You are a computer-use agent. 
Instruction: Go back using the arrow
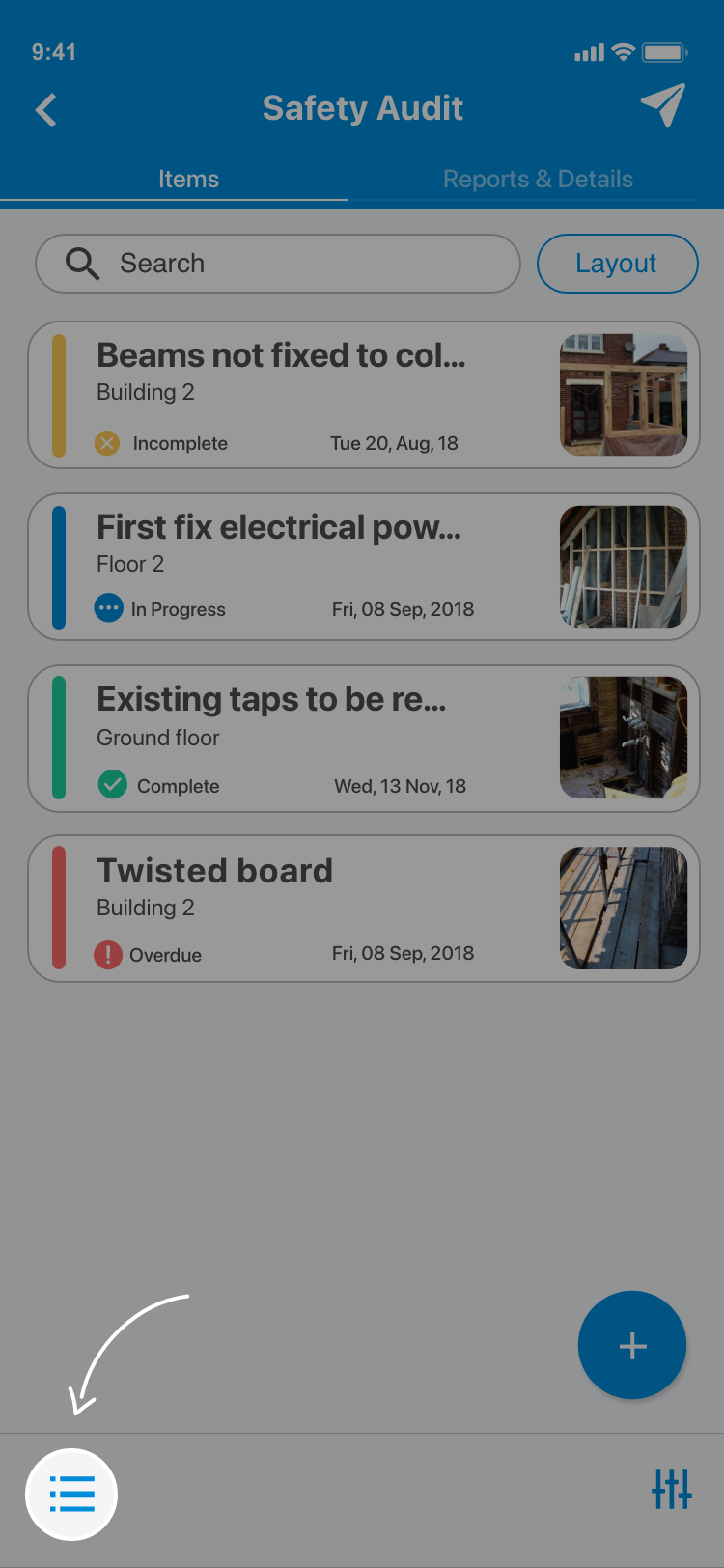click(x=46, y=110)
